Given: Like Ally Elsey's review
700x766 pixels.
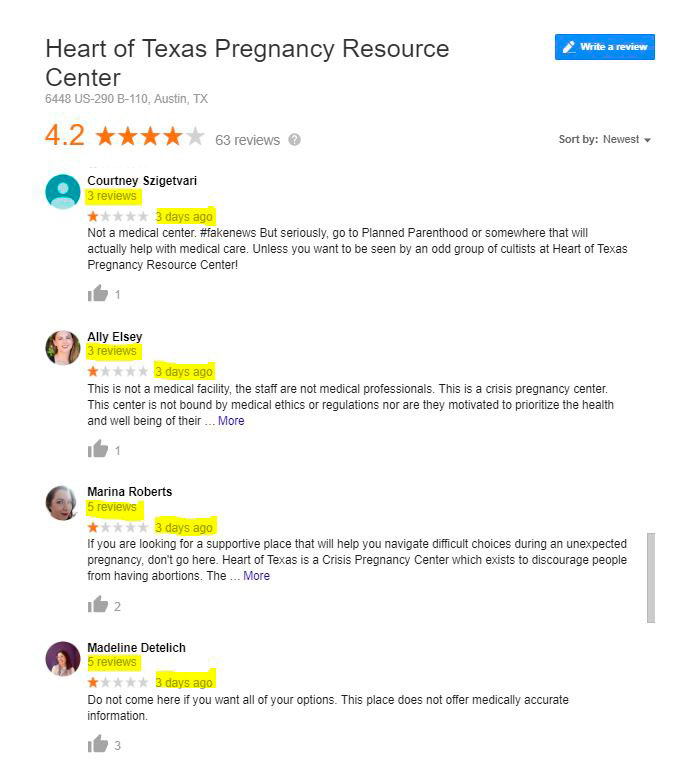Looking at the screenshot, I should coord(98,450).
